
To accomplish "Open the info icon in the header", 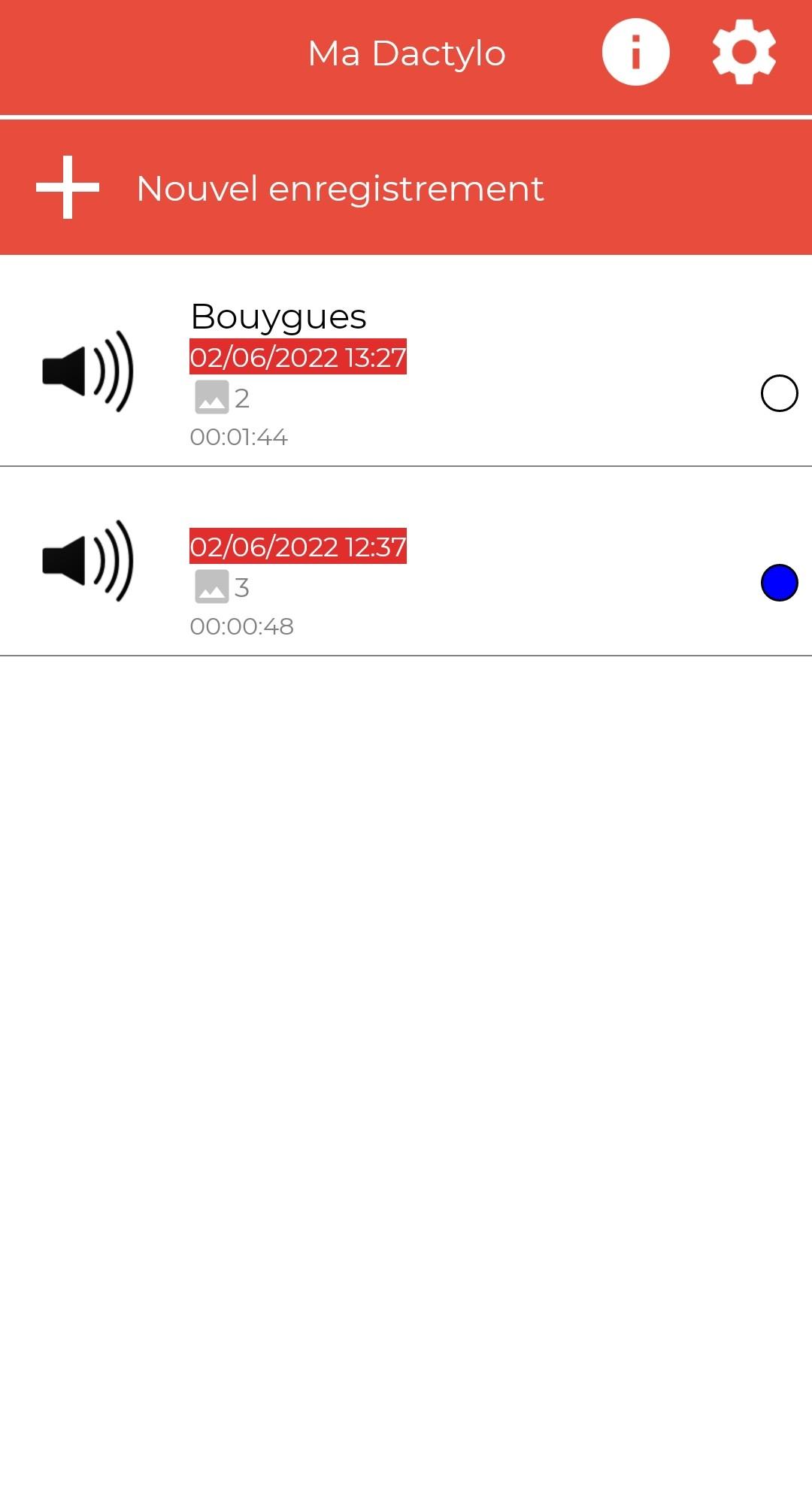I will pyautogui.click(x=635, y=53).
